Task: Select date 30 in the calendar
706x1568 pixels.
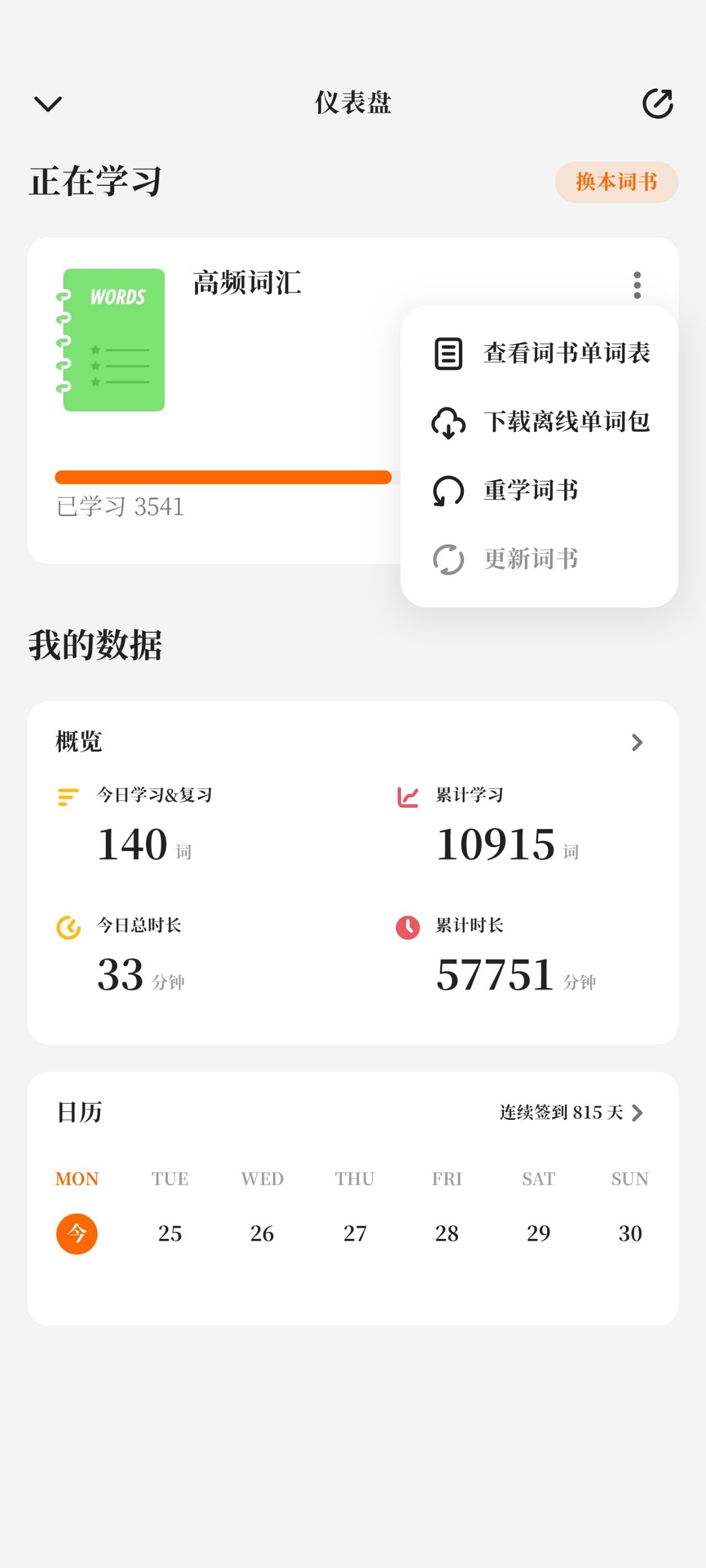Action: 630,1233
